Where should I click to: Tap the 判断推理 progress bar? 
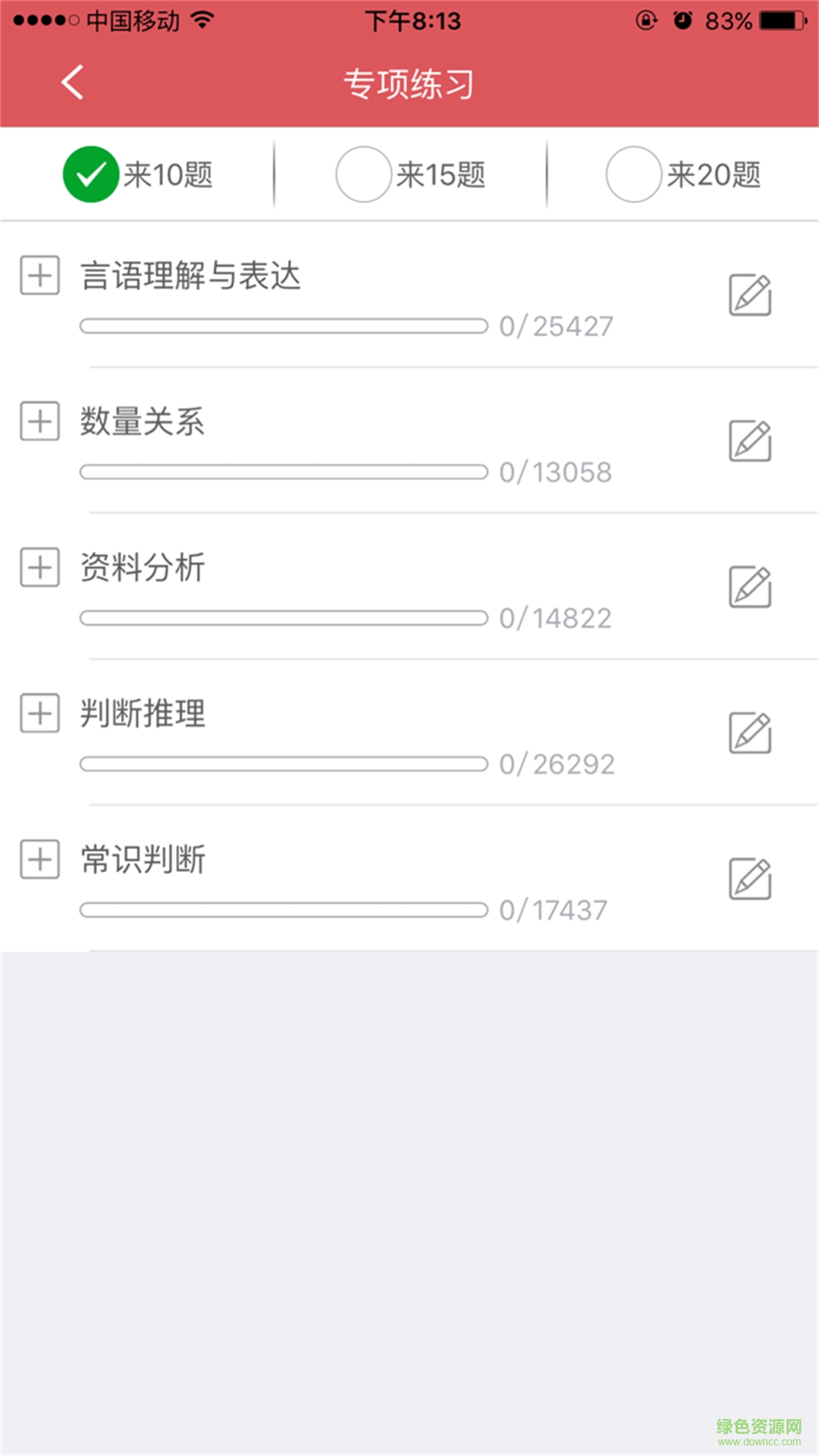point(283,764)
